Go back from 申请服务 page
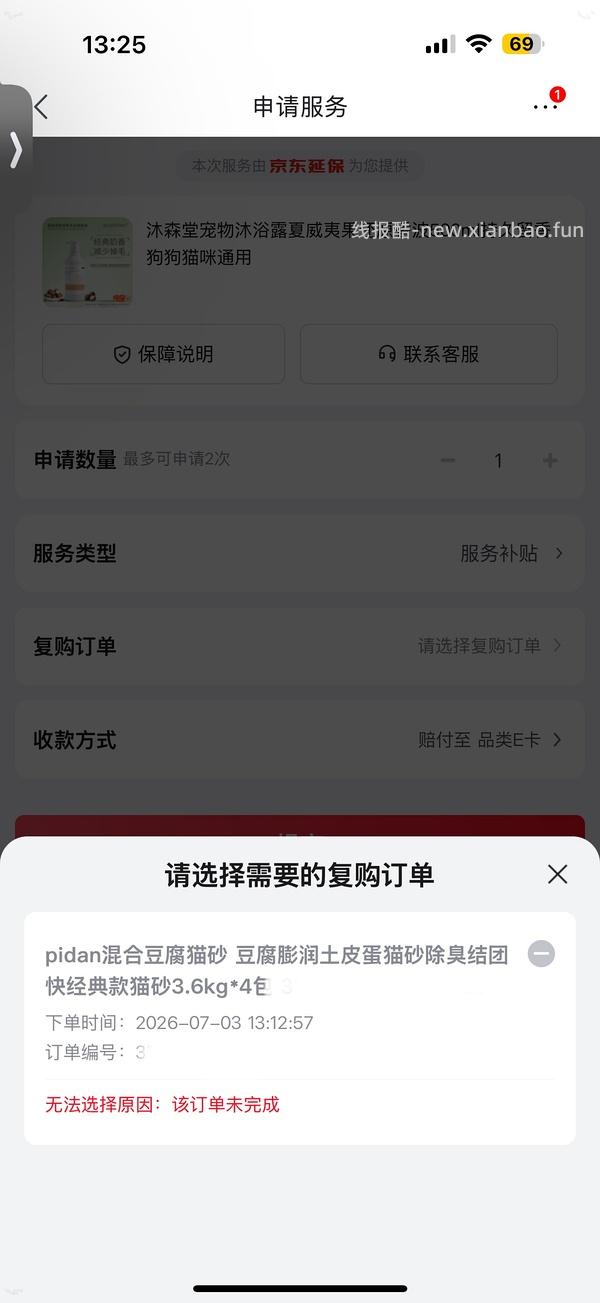 (x=41, y=107)
